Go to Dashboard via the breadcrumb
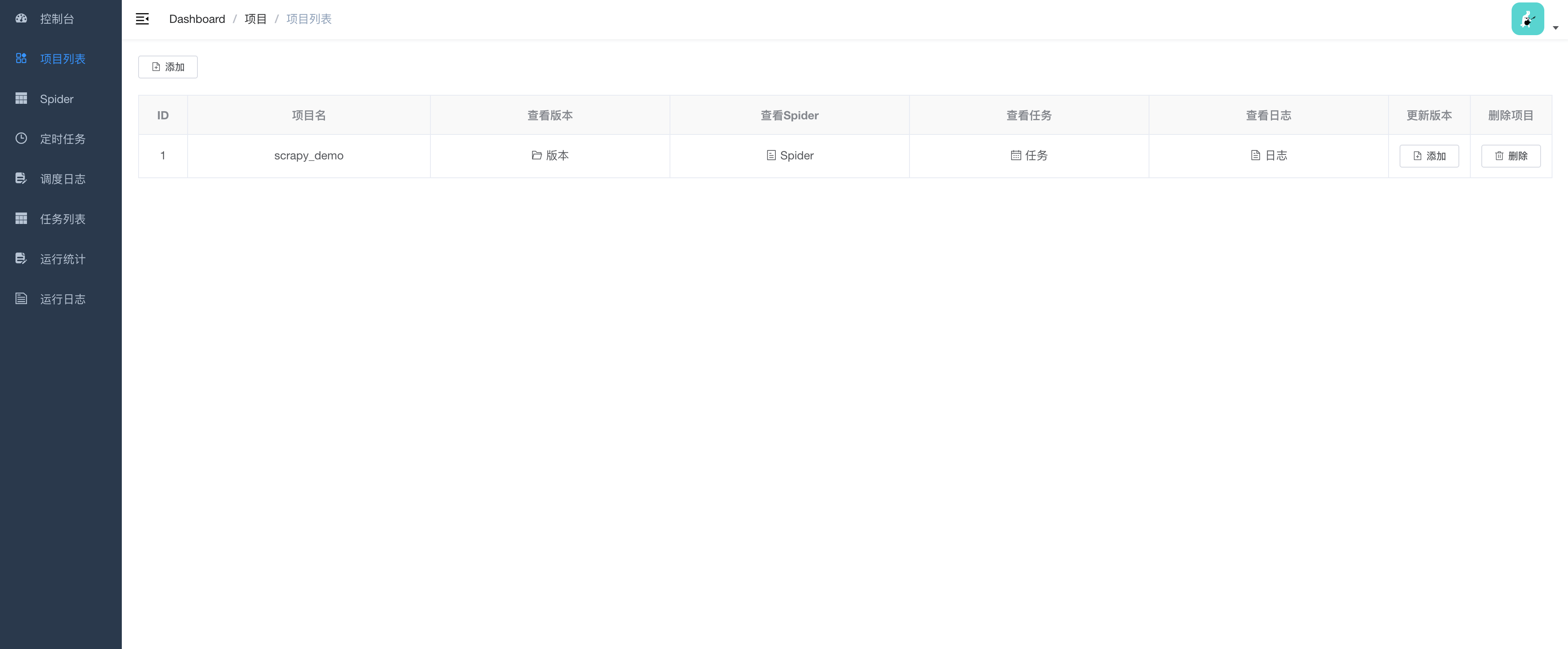The image size is (1568, 649). [197, 19]
